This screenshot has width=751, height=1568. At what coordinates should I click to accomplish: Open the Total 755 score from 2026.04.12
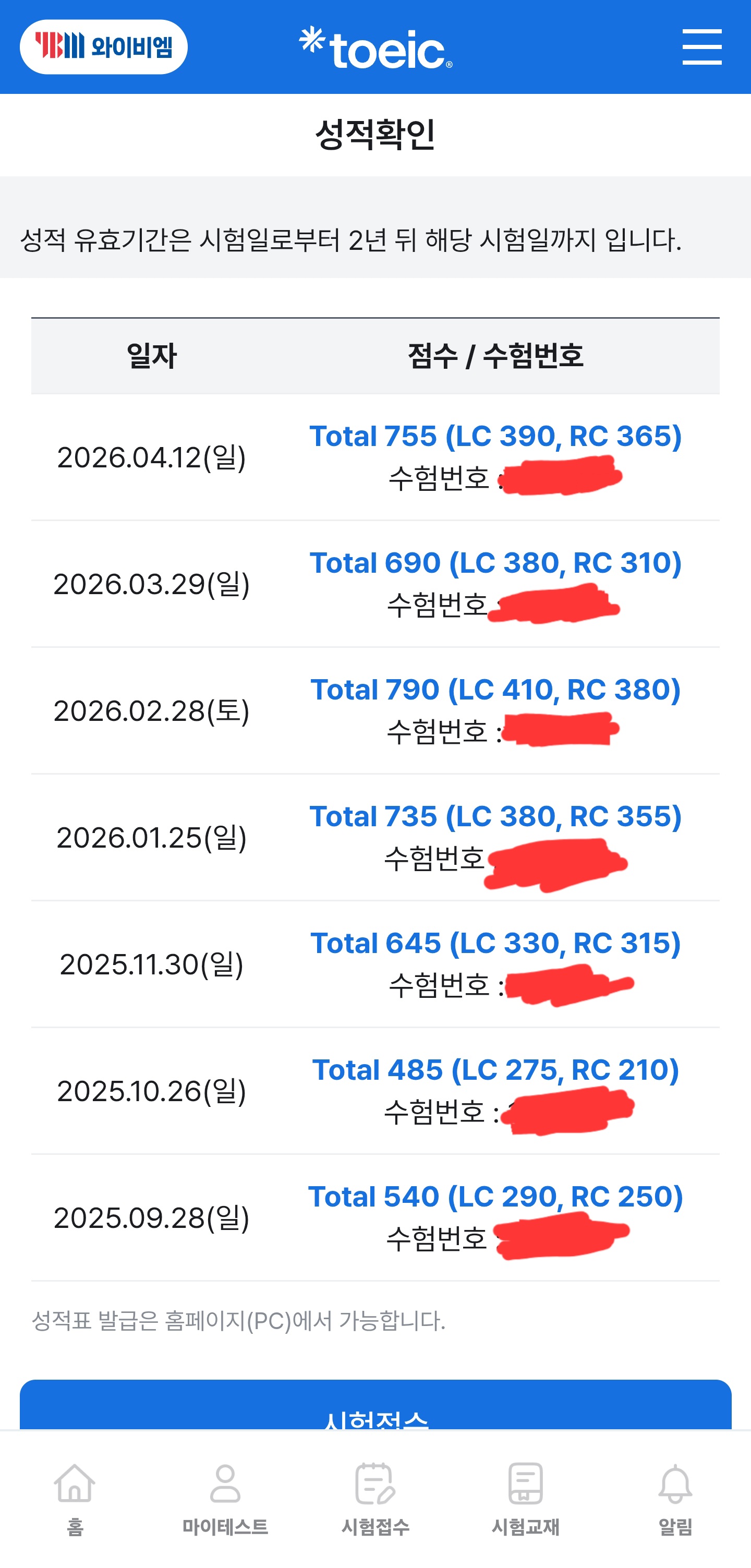click(x=495, y=436)
